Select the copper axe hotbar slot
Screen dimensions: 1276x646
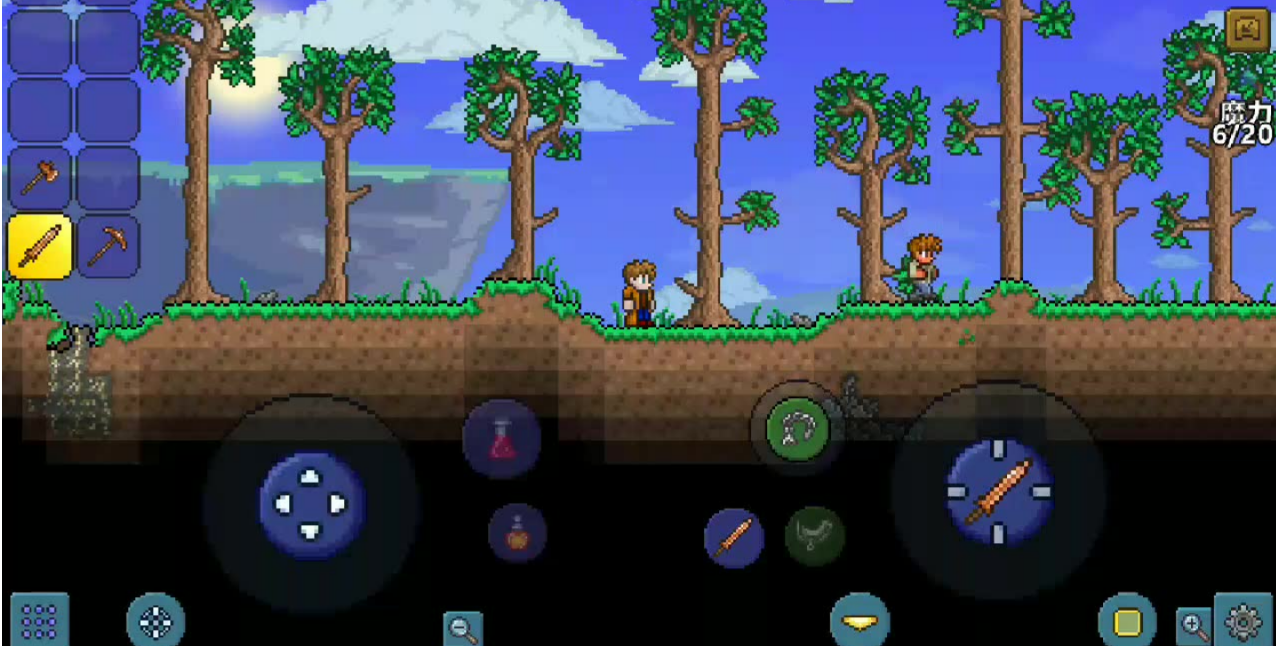[x=40, y=178]
